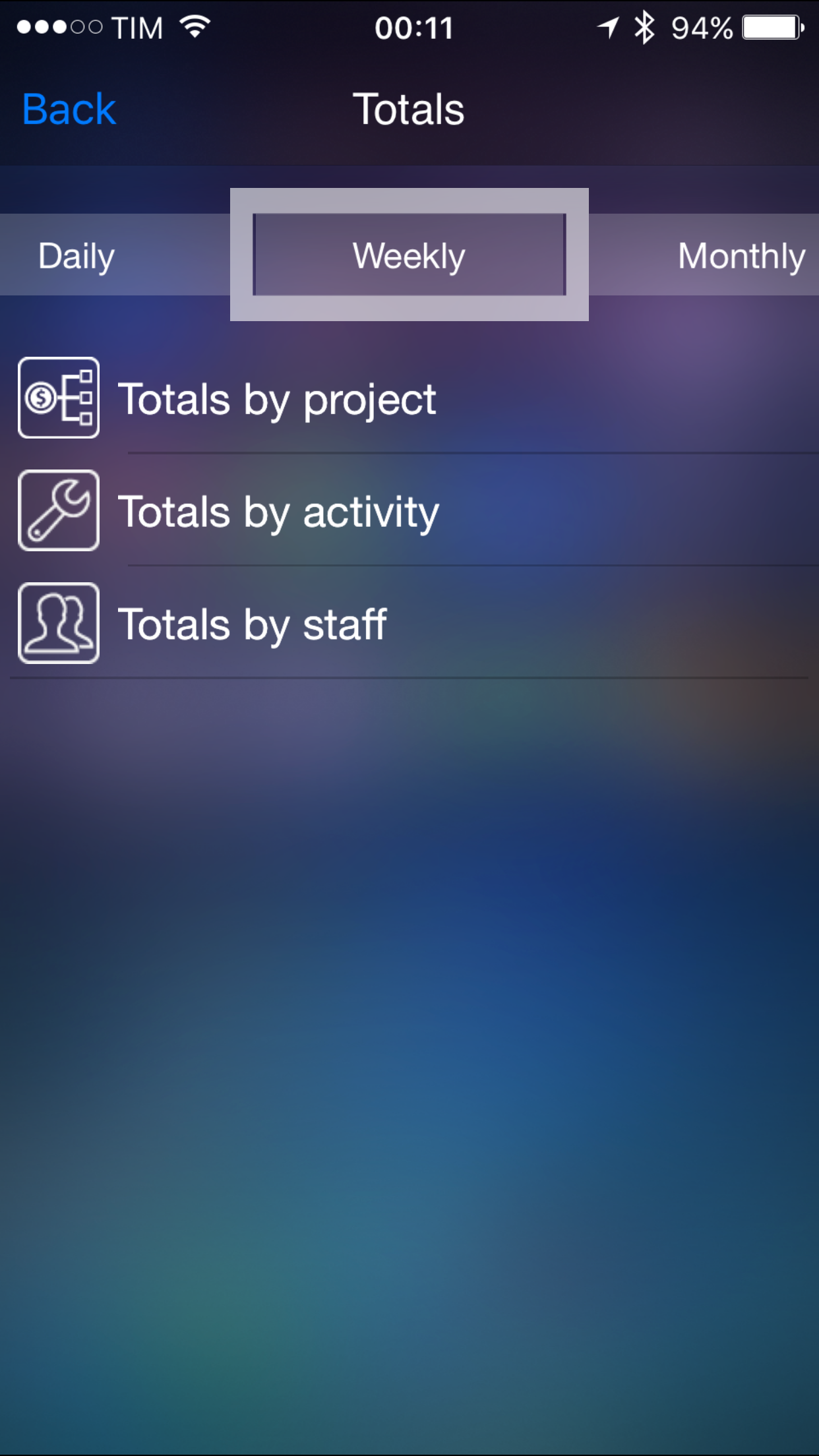Switch to the Monthly tab
819x1456 pixels.
pos(740,256)
